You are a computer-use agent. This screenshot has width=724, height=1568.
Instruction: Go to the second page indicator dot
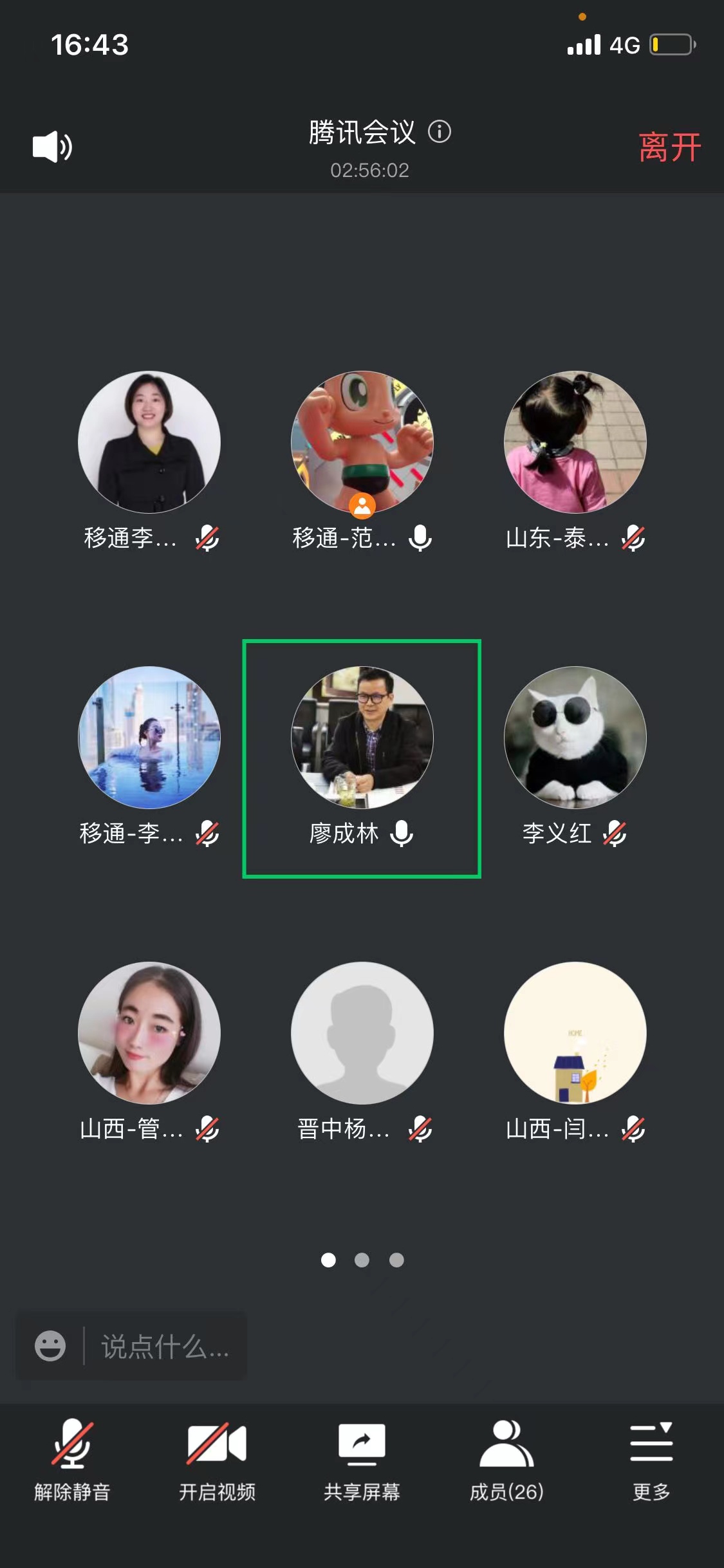click(362, 1260)
